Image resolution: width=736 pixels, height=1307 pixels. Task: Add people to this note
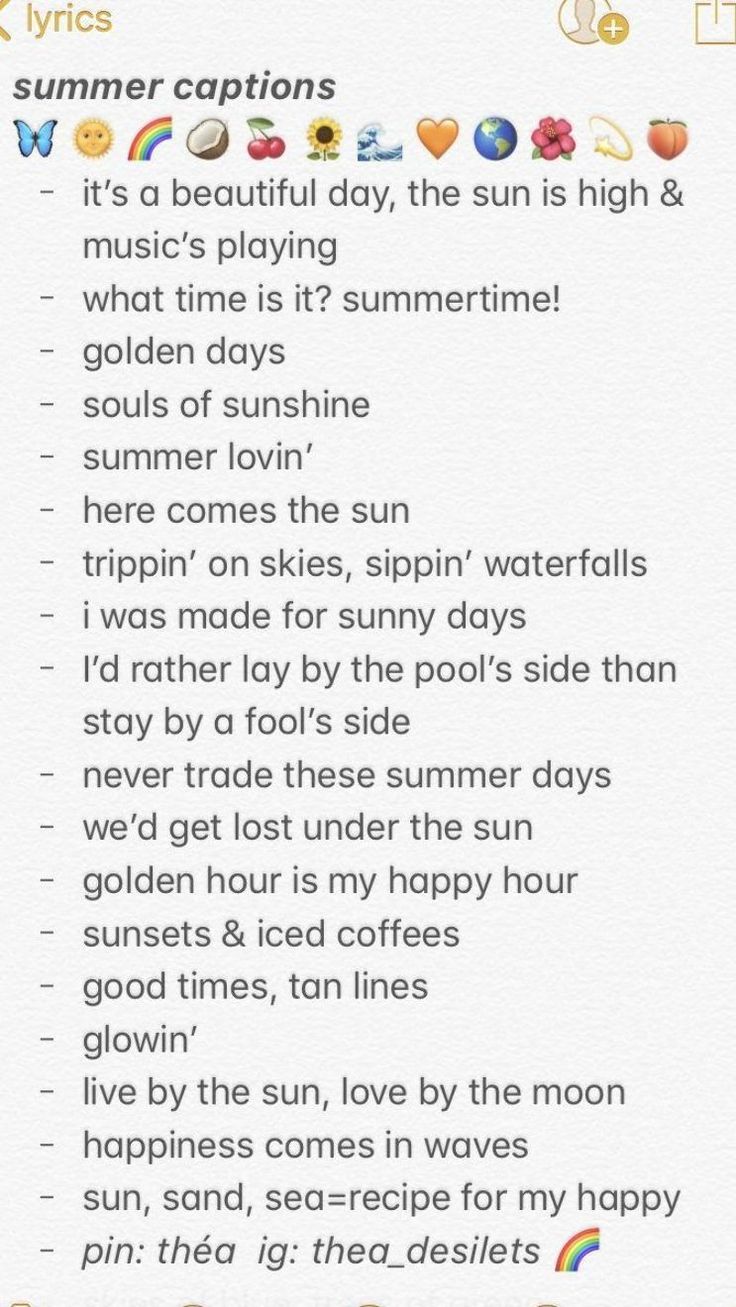pos(592,20)
